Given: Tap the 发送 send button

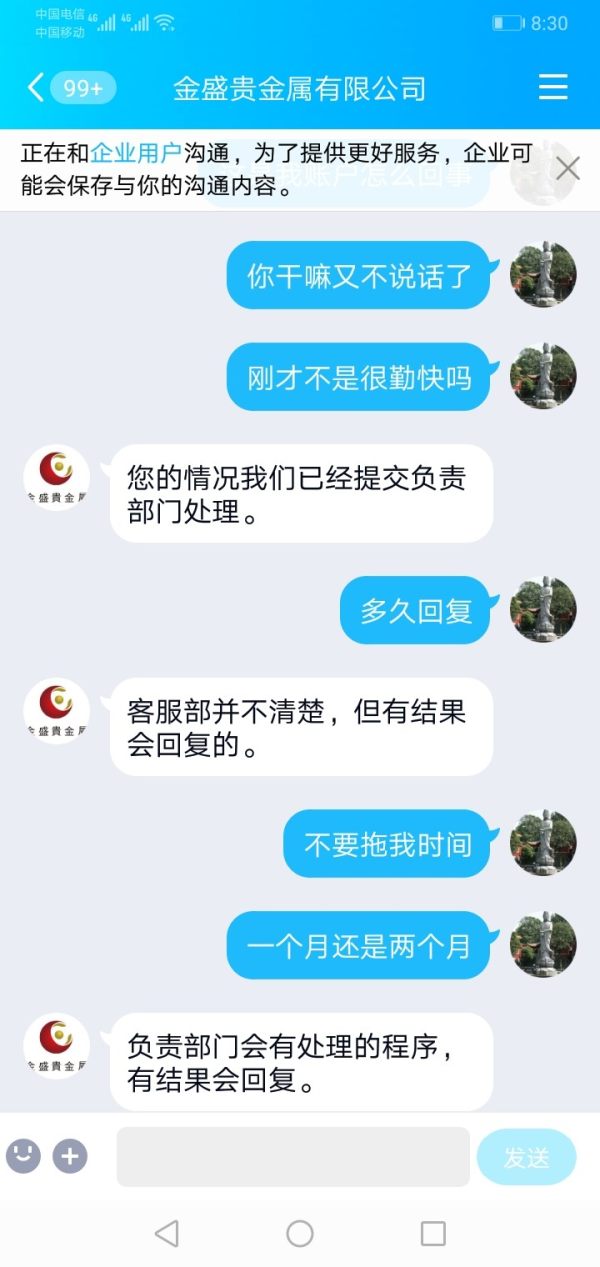Looking at the screenshot, I should tap(526, 1157).
